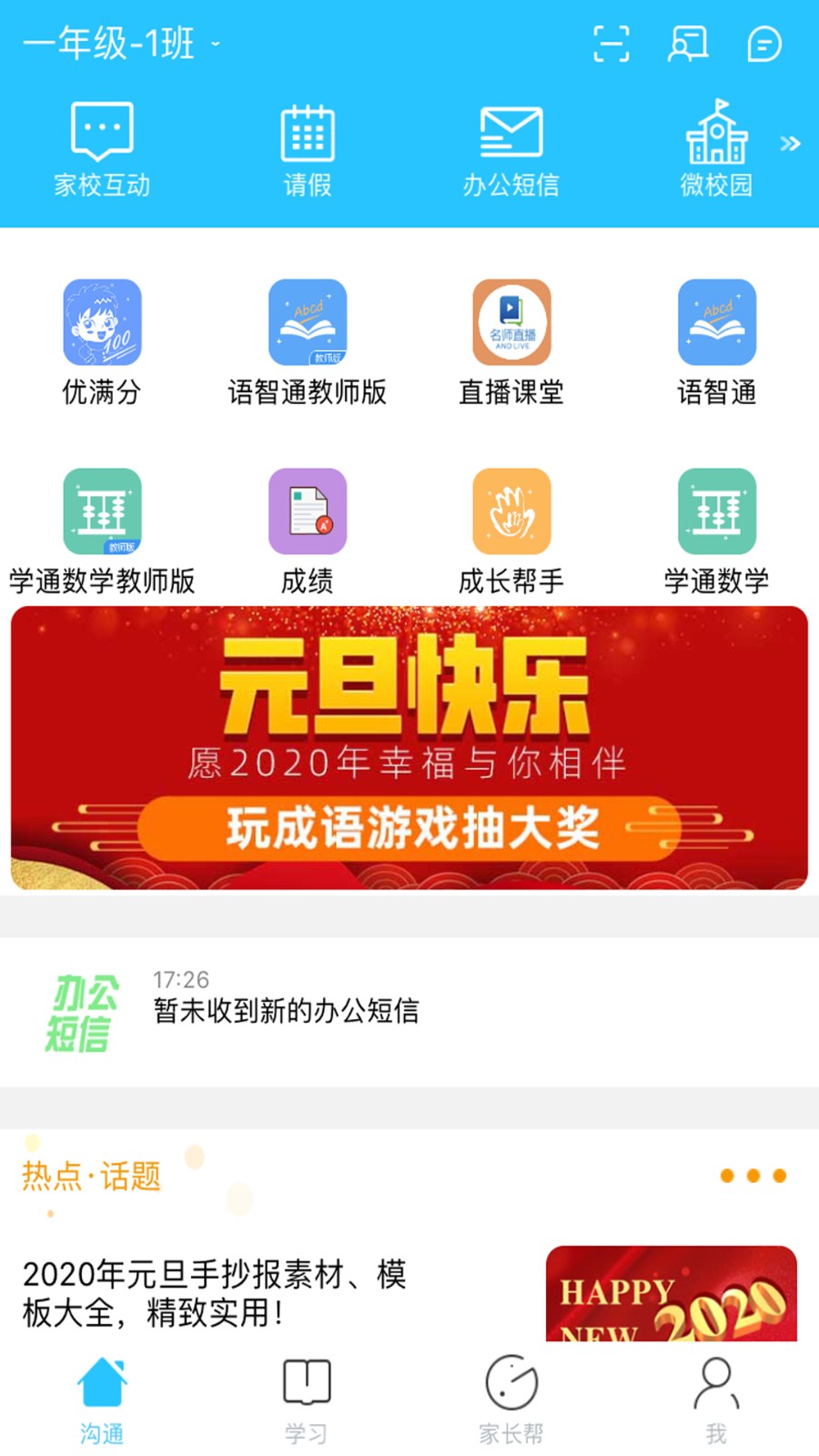
Task: Open the messages chat bubble icon
Action: coord(763,44)
